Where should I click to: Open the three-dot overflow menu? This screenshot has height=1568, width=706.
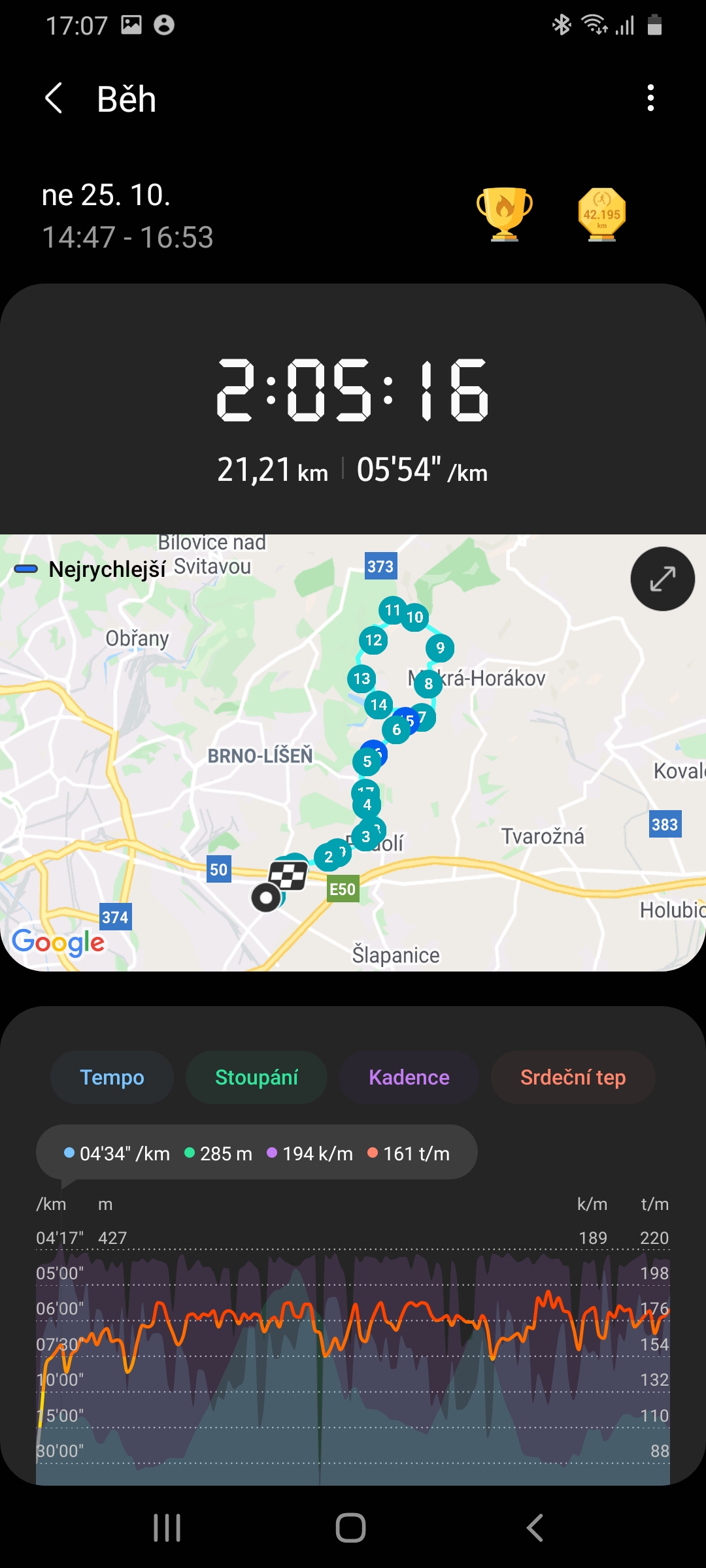(x=650, y=98)
